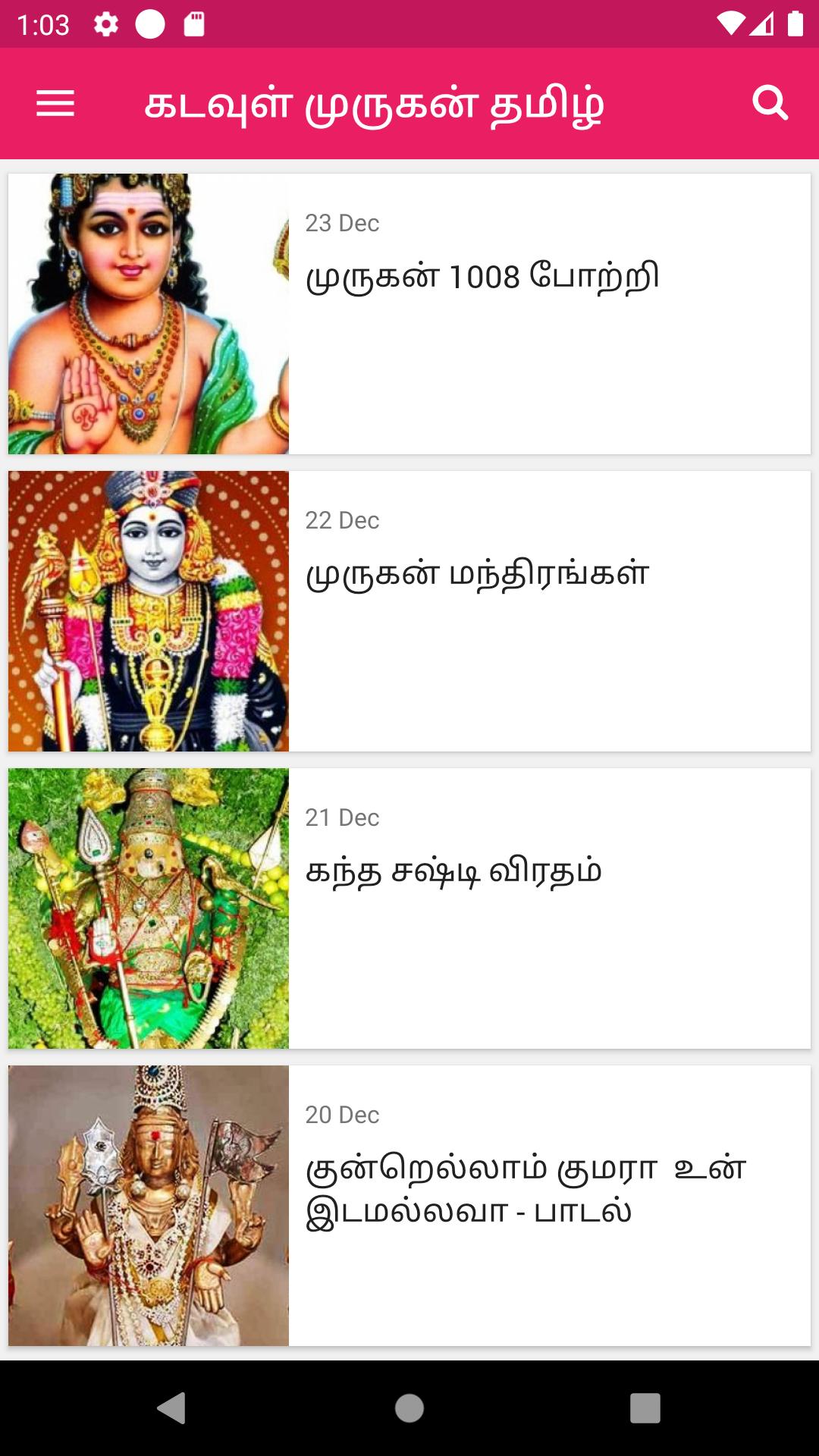Tap the app title கடவுள் முருகன் தமிழ்

(377, 105)
